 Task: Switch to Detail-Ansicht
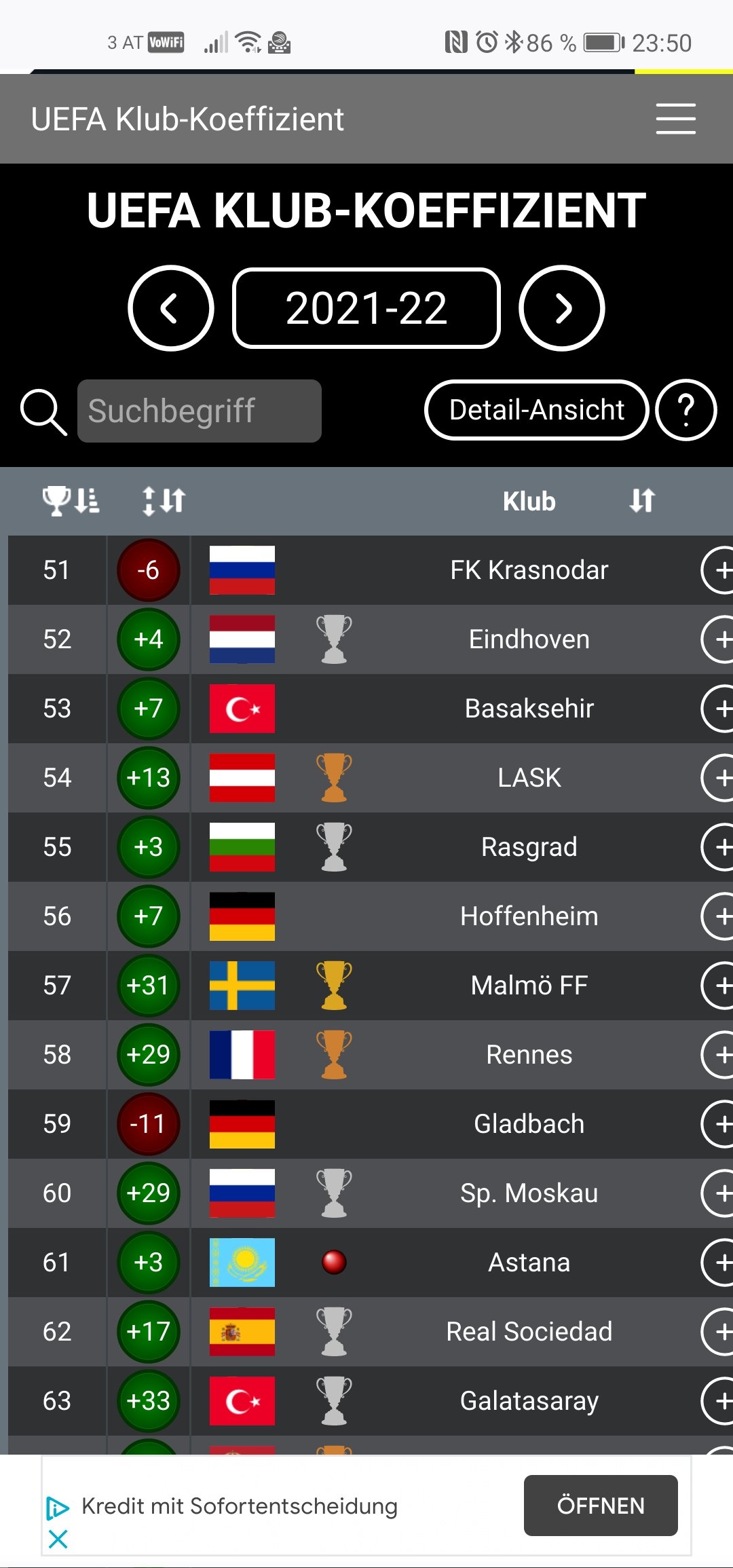point(536,410)
